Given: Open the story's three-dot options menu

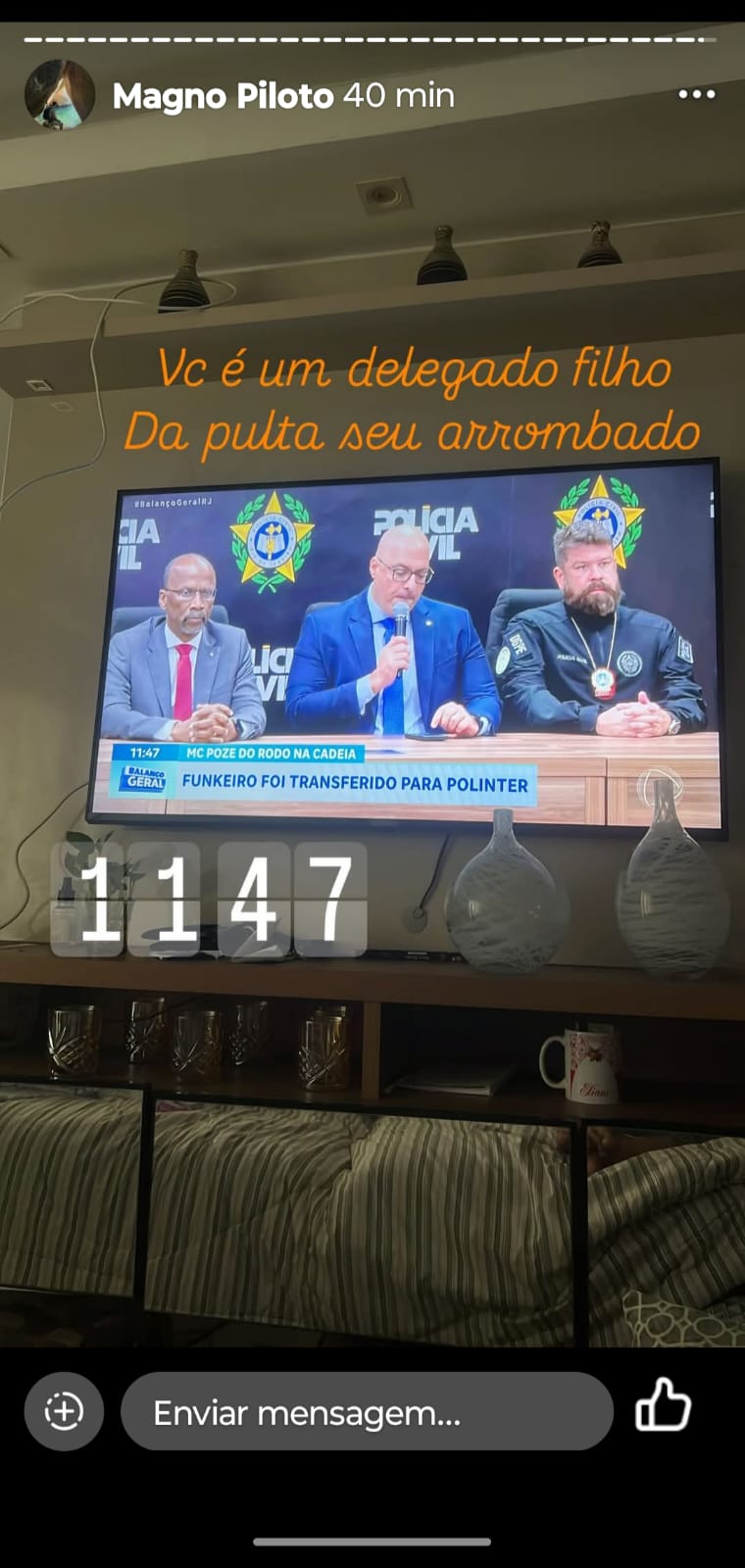Looking at the screenshot, I should click(x=696, y=95).
